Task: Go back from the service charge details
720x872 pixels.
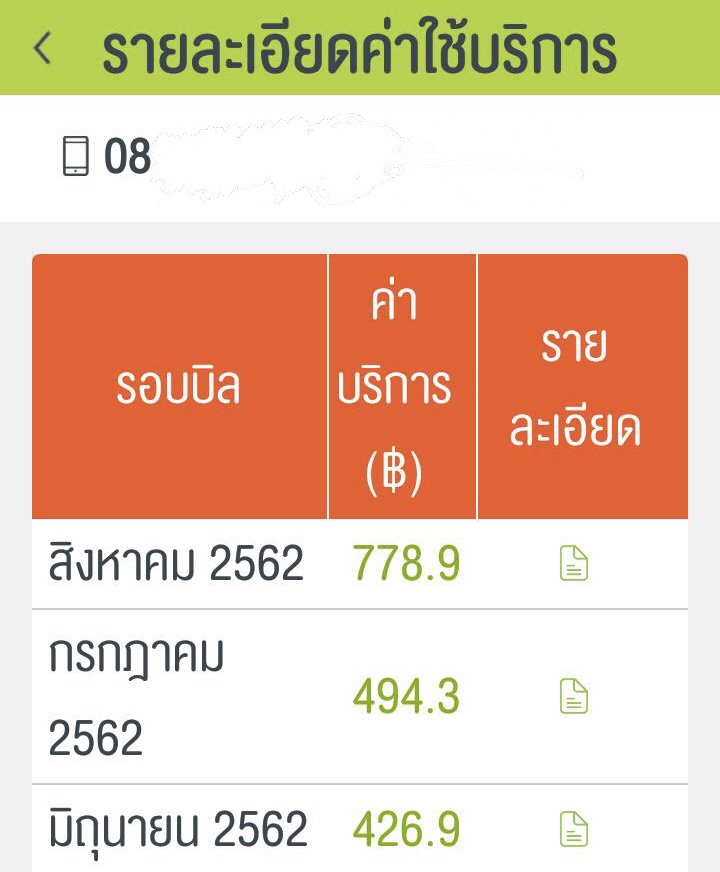Action: pyautogui.click(x=42, y=48)
